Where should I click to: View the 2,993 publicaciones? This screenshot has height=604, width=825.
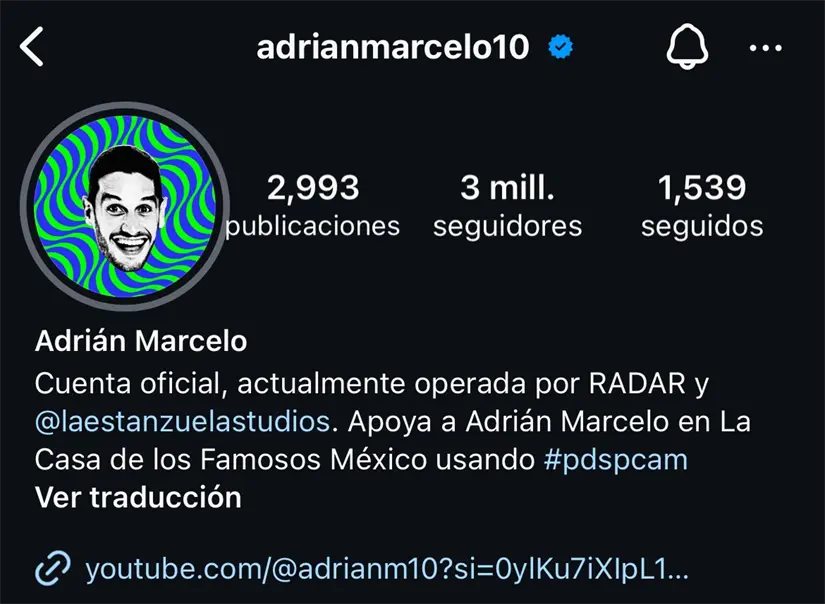pyautogui.click(x=313, y=205)
